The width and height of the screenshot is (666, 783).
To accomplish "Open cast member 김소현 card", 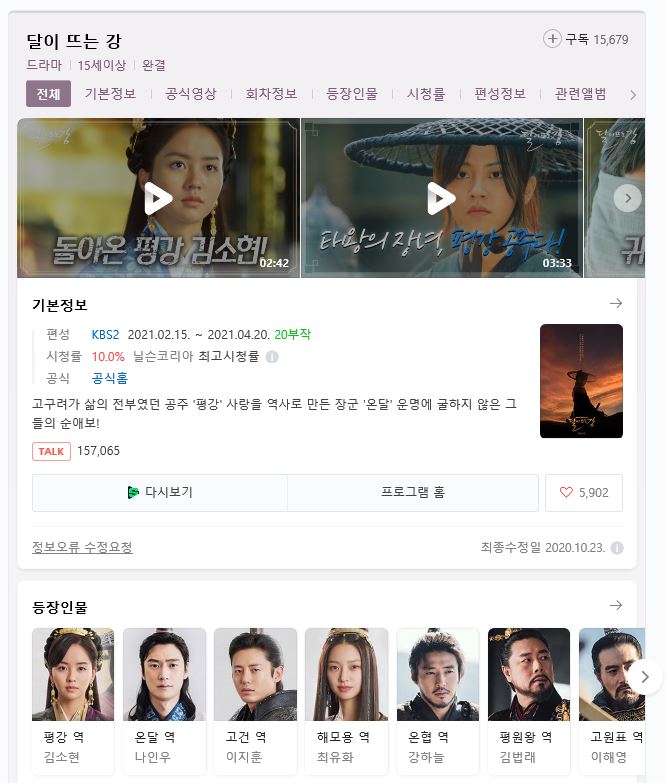I will pos(73,700).
